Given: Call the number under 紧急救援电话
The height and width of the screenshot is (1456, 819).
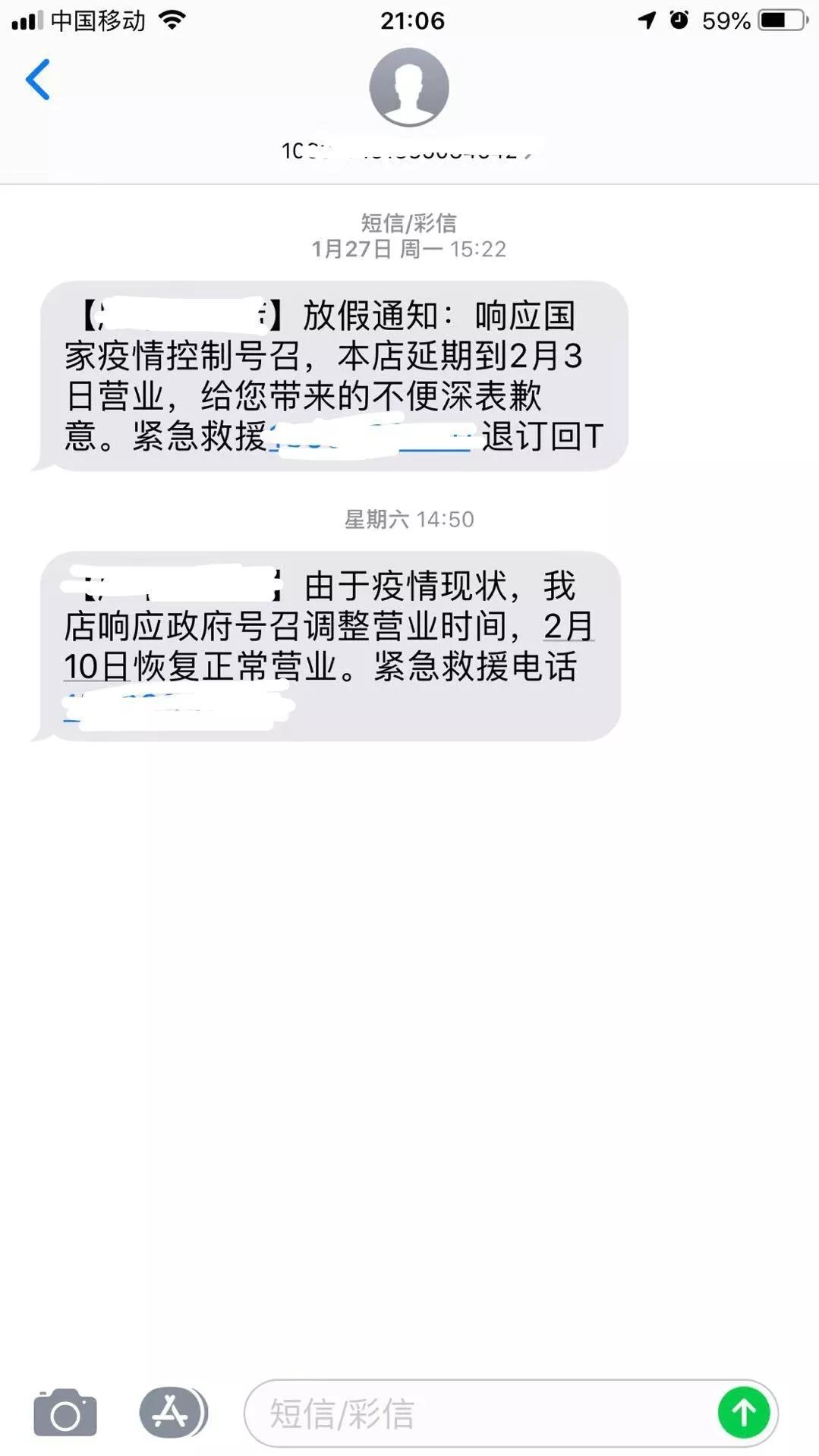Looking at the screenshot, I should pyautogui.click(x=175, y=707).
